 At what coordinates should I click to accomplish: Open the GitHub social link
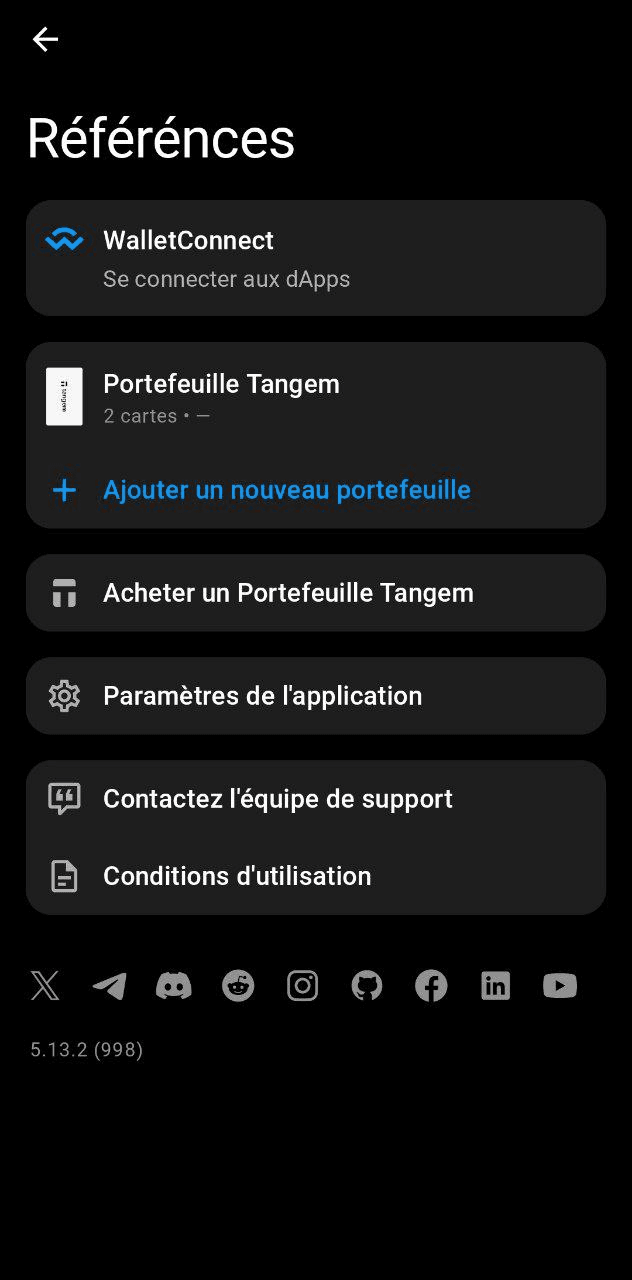(367, 986)
